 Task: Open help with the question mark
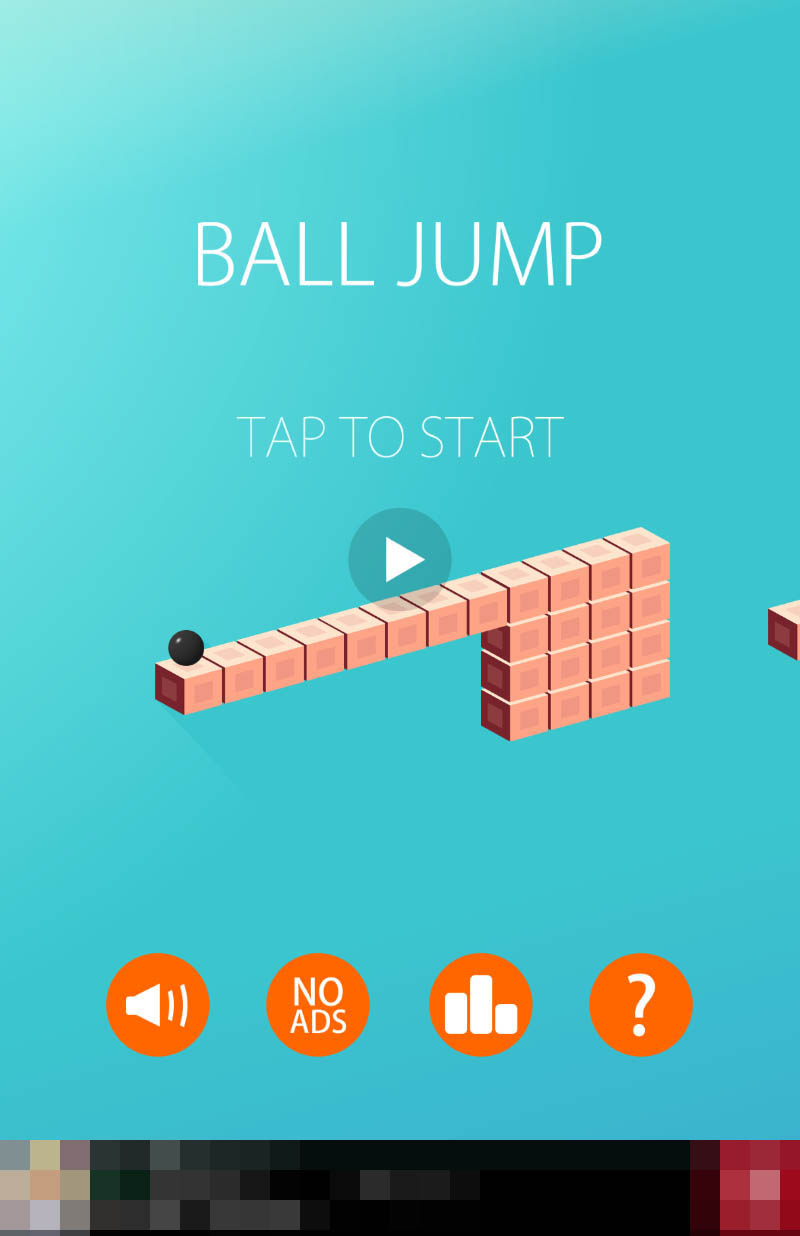tap(641, 1004)
